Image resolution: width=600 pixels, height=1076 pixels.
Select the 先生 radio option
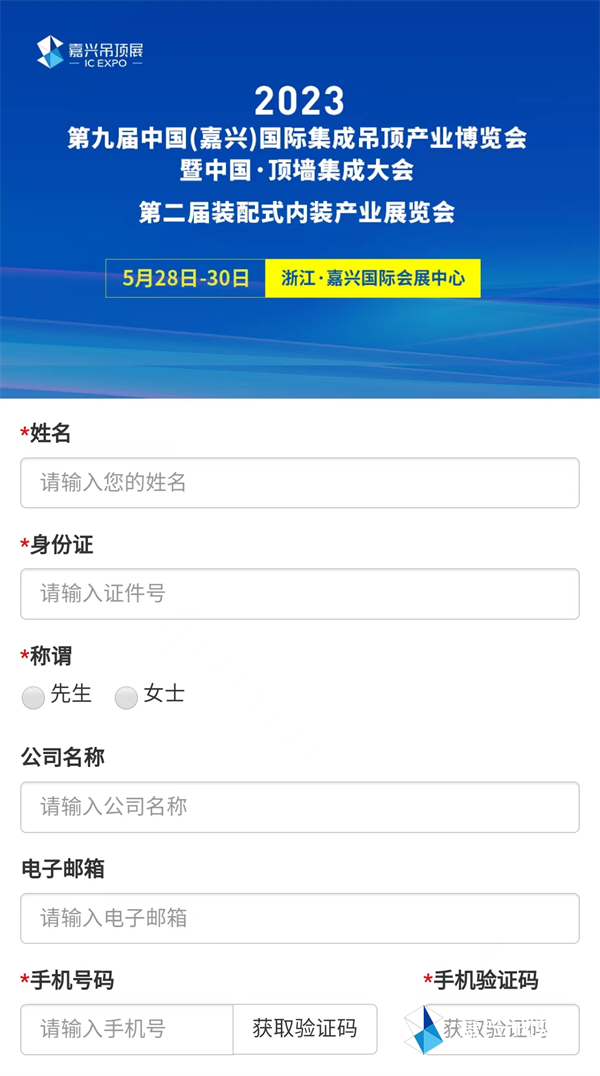33,697
